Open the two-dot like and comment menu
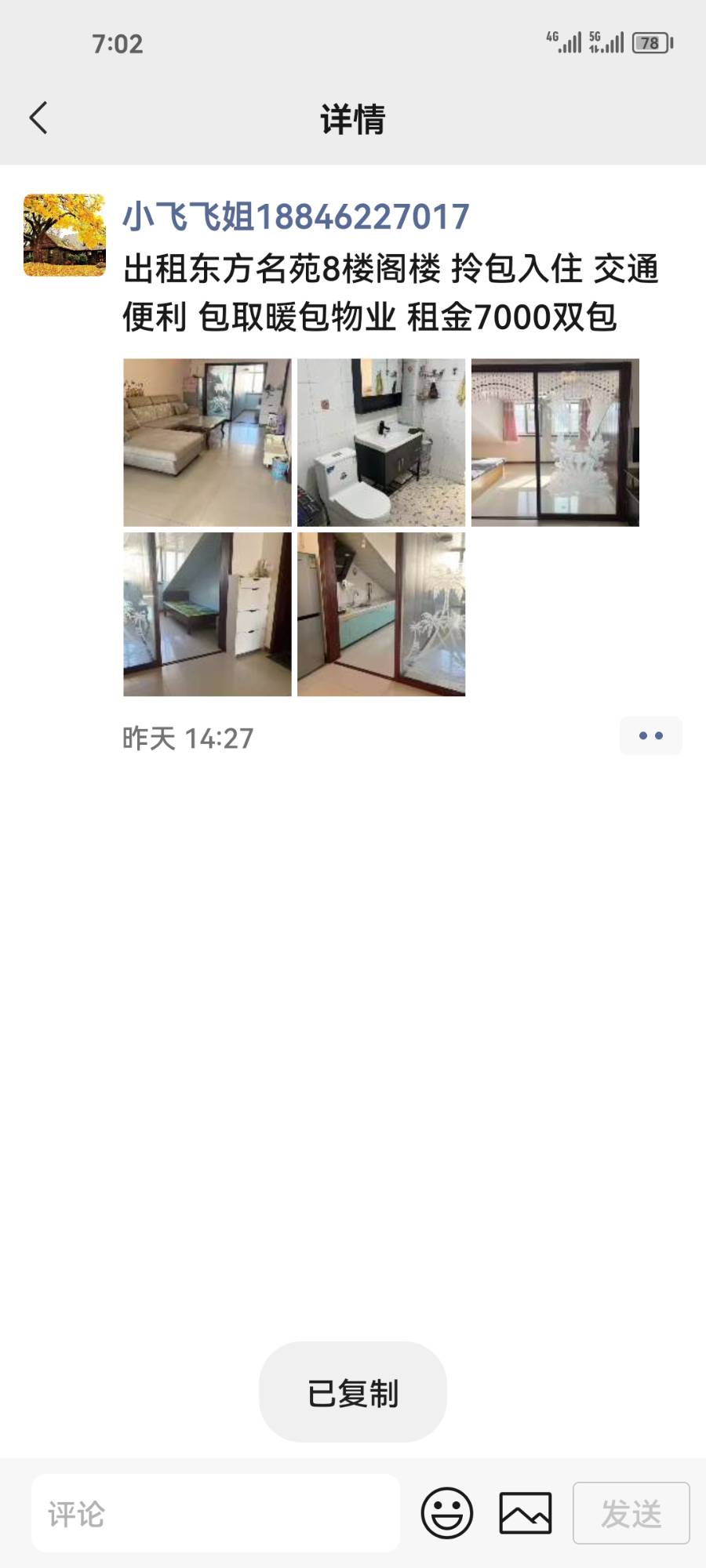This screenshot has width=706, height=1568. tap(650, 735)
